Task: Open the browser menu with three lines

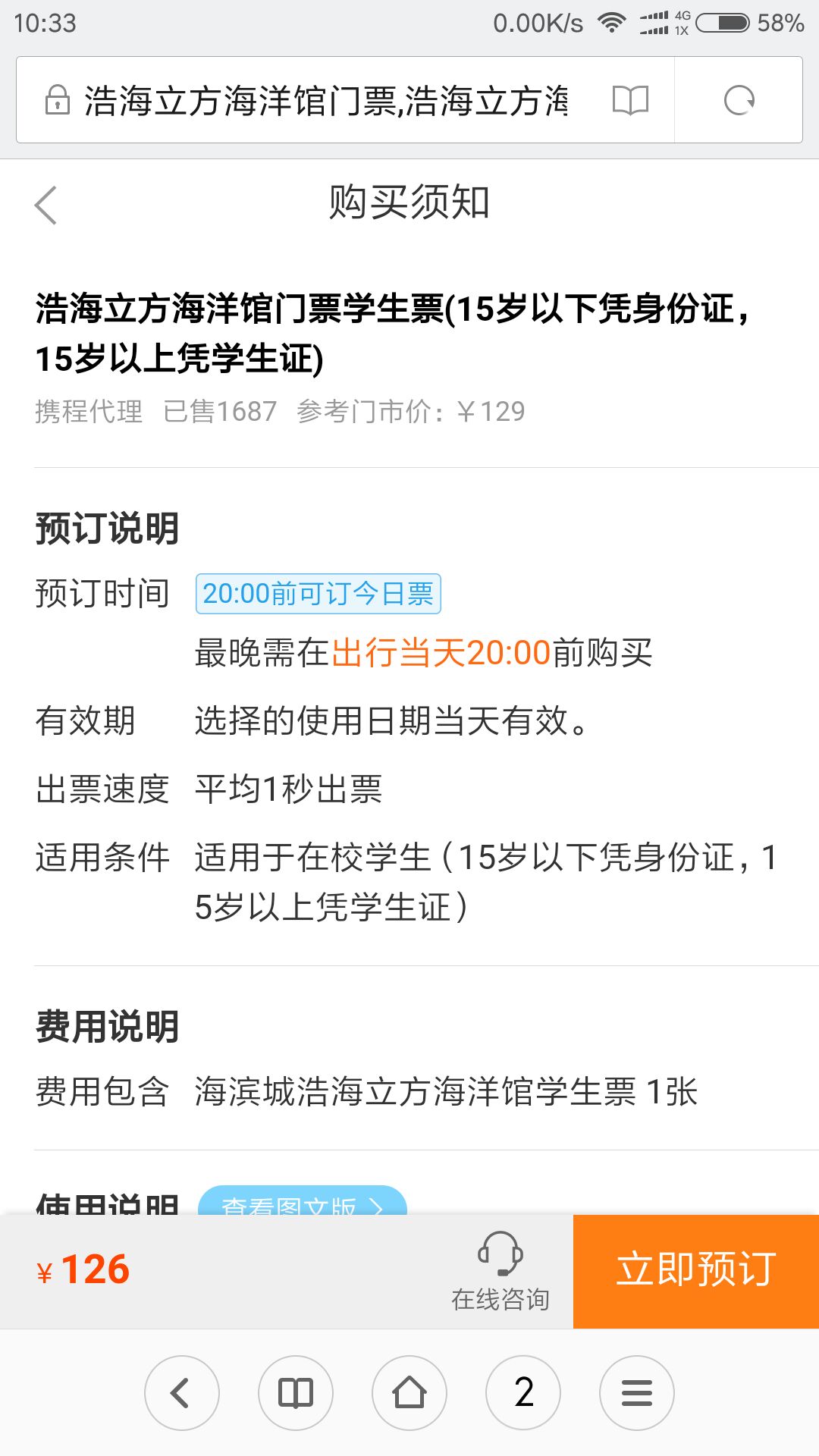Action: click(x=637, y=1393)
